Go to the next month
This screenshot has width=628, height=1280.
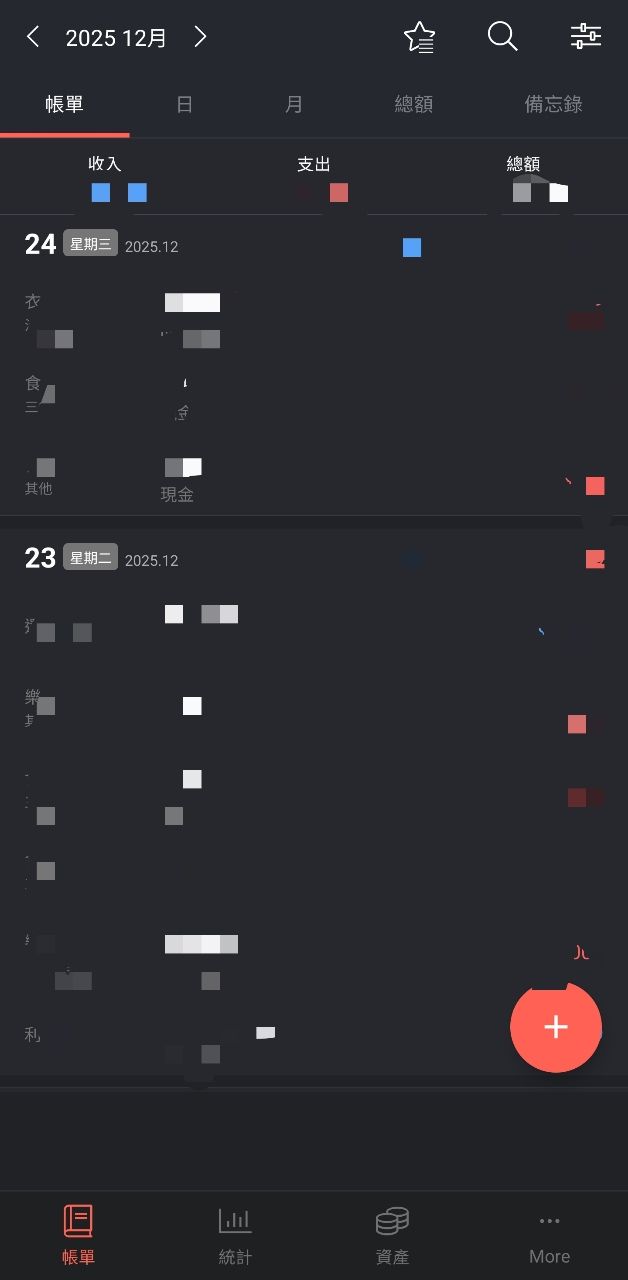coord(200,38)
